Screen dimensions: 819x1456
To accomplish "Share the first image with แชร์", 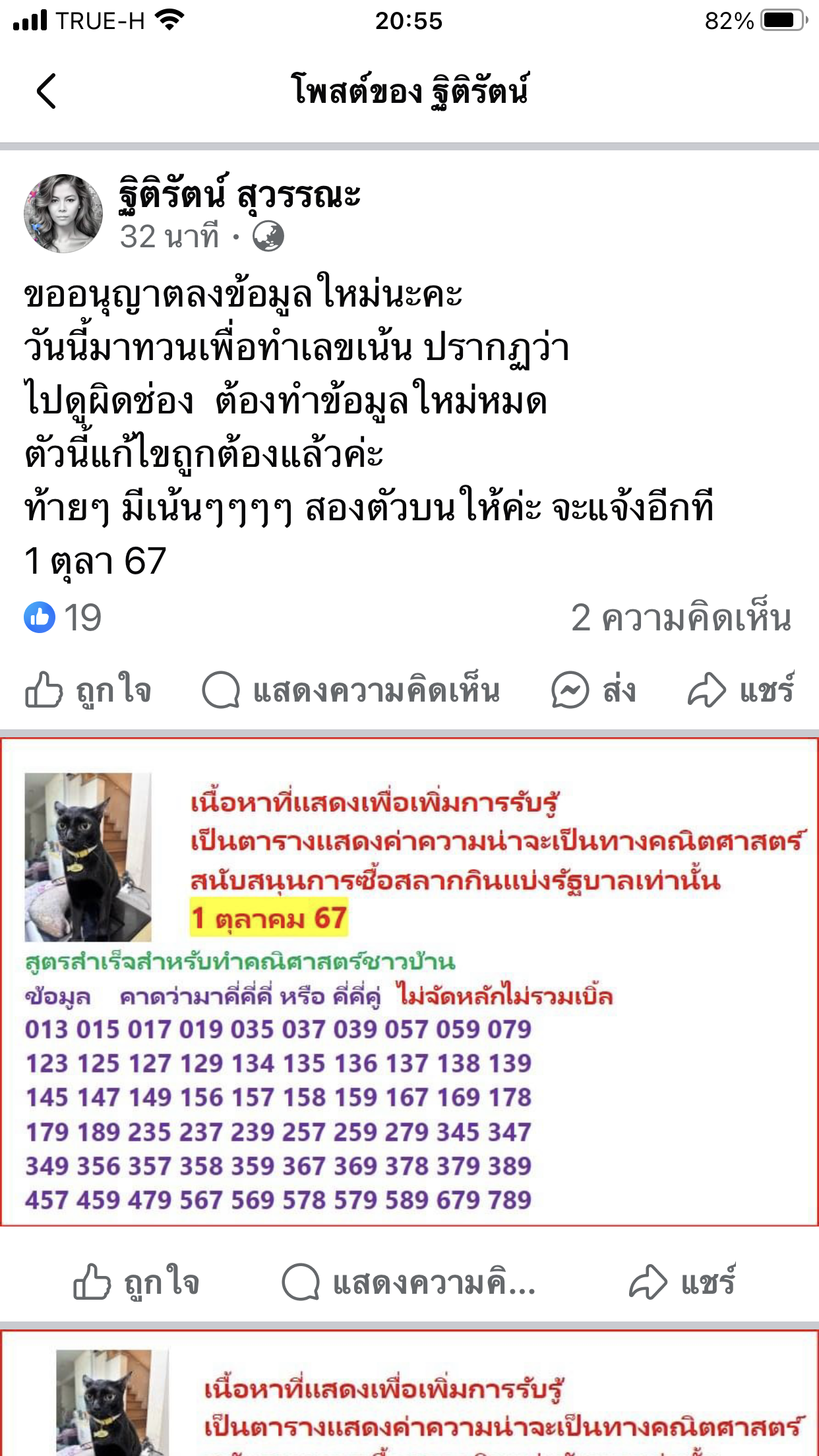I will coord(682,1283).
